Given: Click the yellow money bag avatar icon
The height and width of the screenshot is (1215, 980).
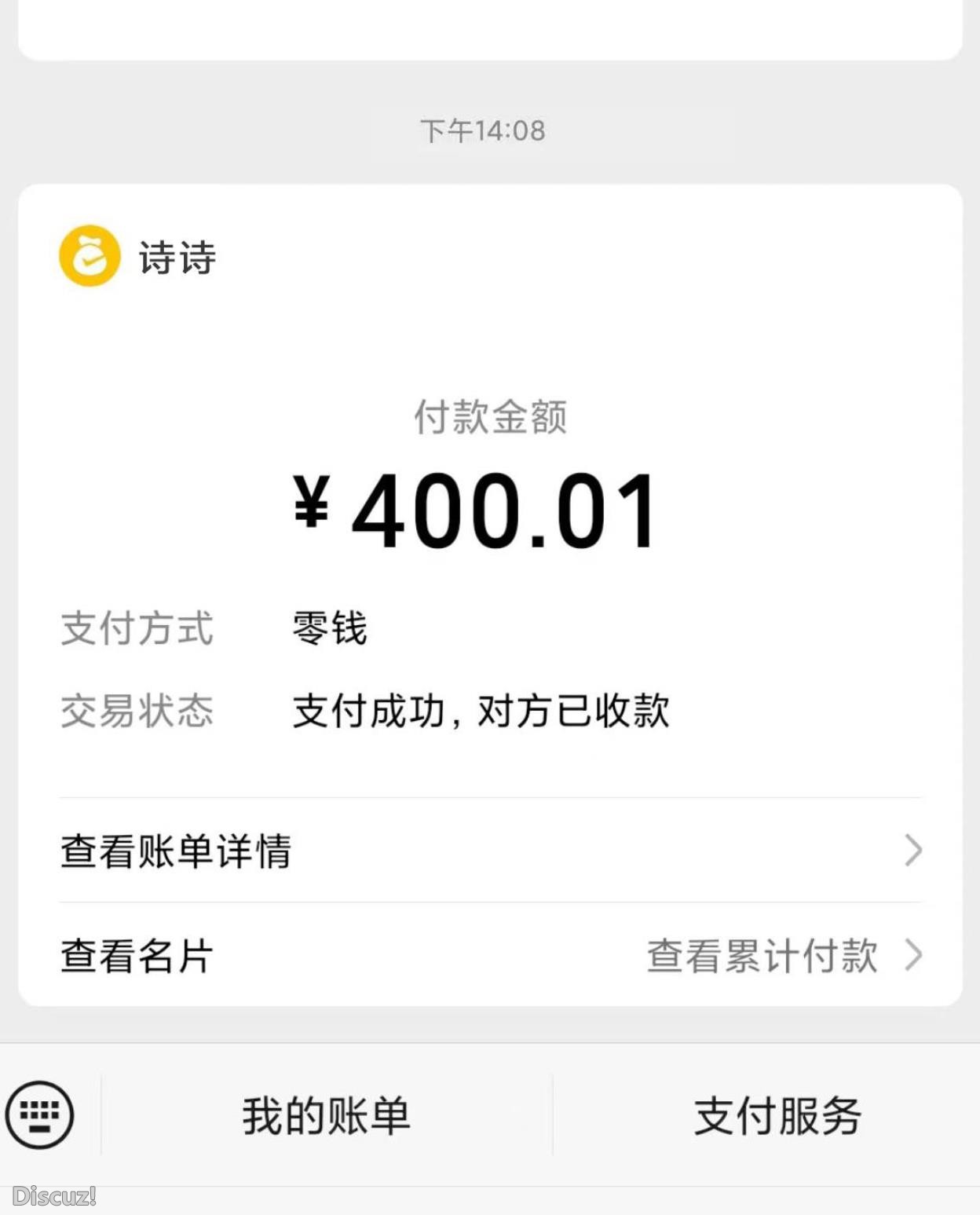Looking at the screenshot, I should pyautogui.click(x=89, y=257).
